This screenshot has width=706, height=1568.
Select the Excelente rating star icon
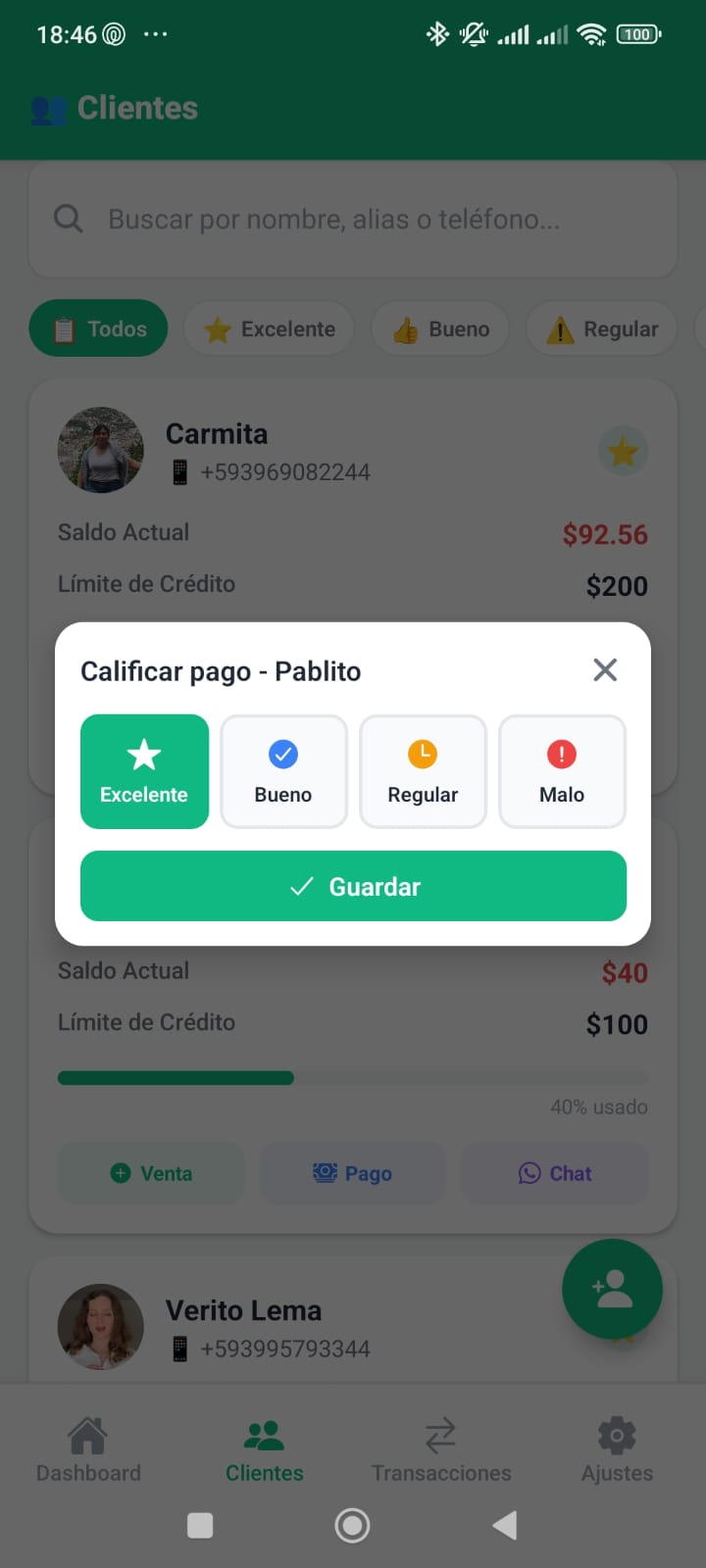(x=144, y=755)
